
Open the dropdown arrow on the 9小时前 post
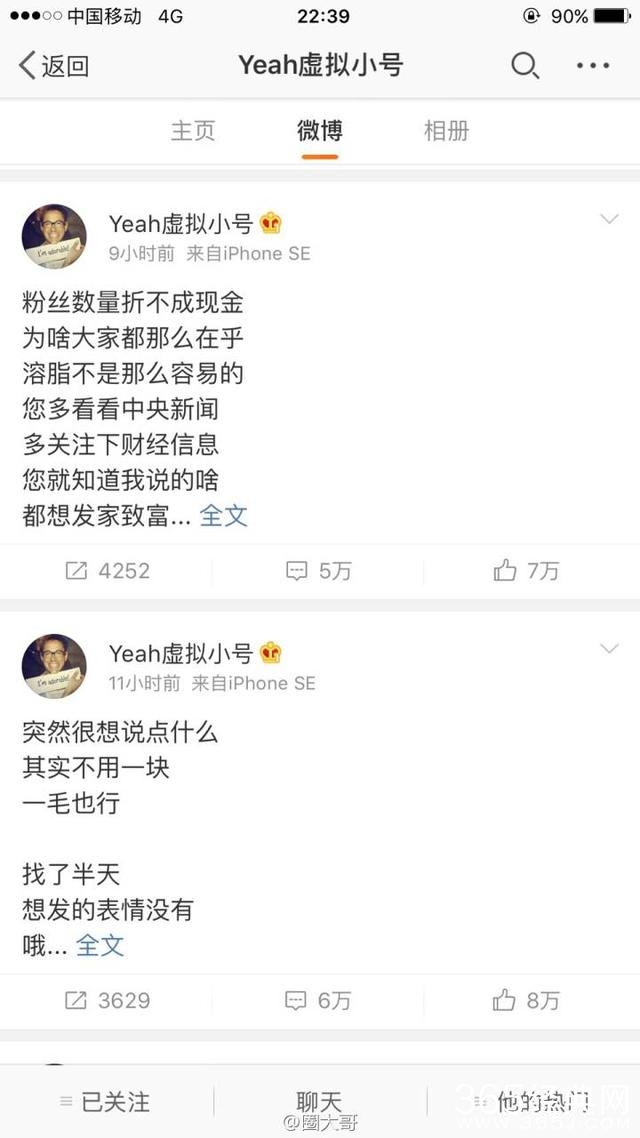[x=609, y=220]
